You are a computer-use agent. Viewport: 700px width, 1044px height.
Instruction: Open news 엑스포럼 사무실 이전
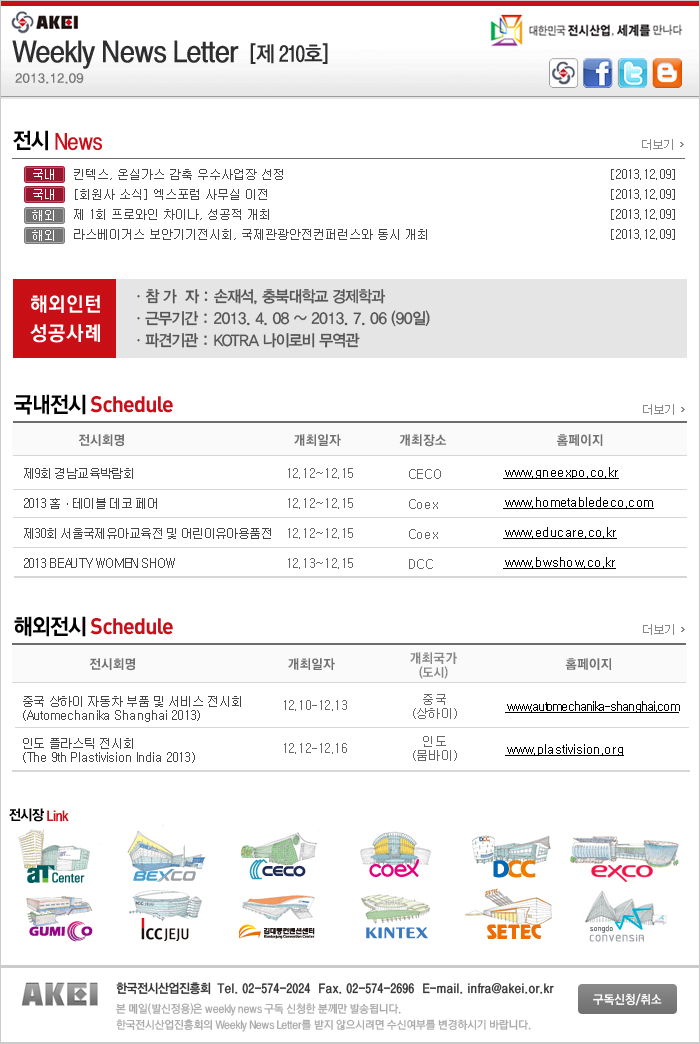(x=170, y=194)
